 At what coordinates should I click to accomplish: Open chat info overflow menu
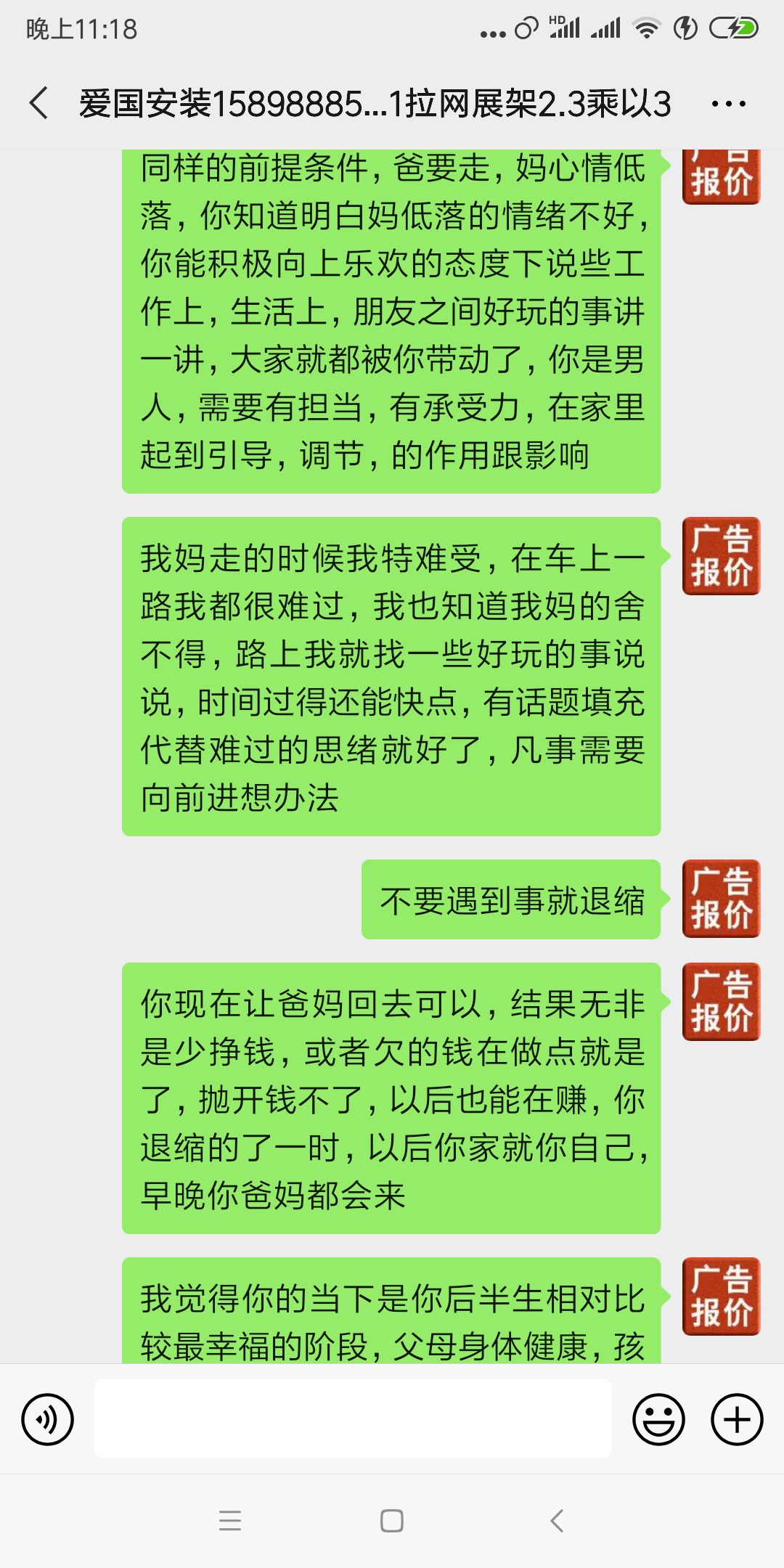pos(728,104)
